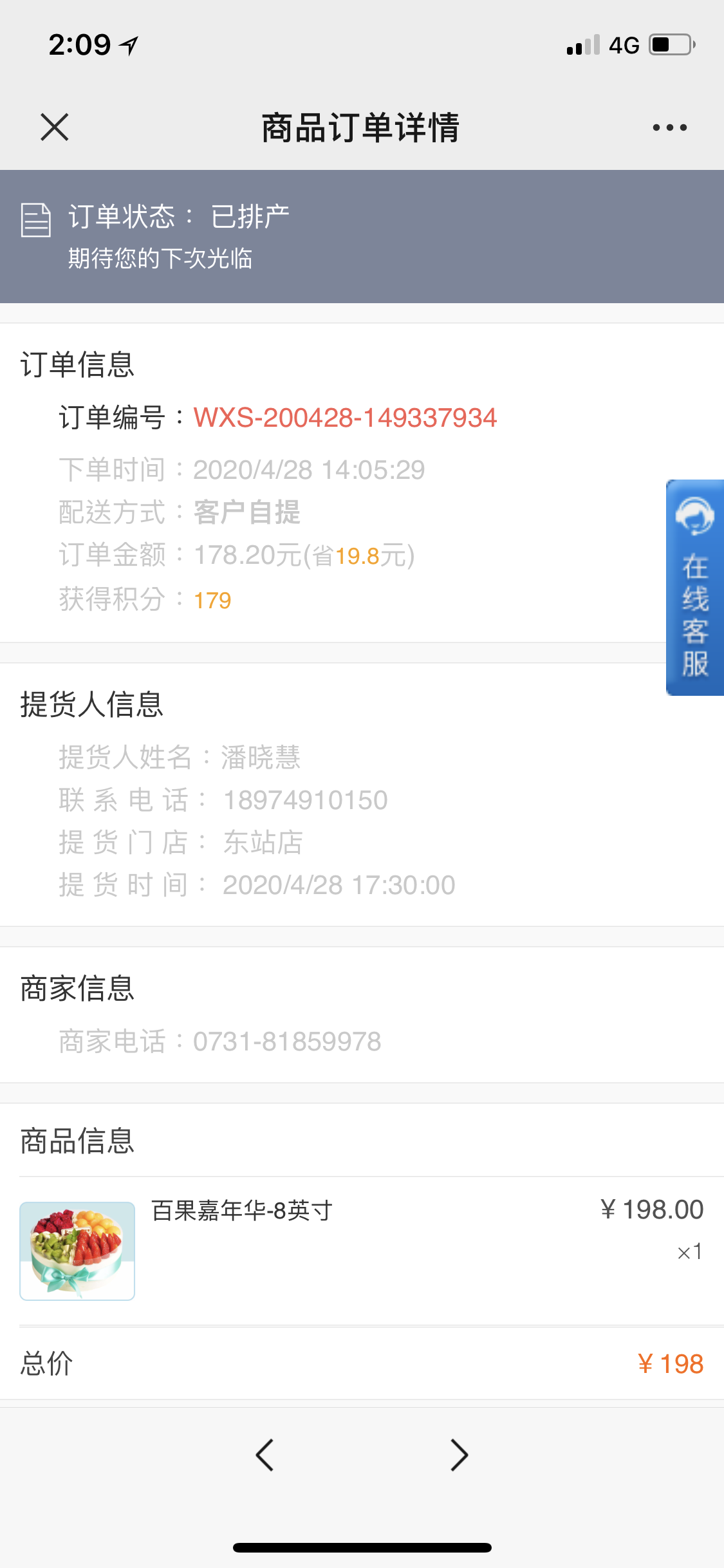Go back using the browser back arrow

pyautogui.click(x=265, y=1455)
